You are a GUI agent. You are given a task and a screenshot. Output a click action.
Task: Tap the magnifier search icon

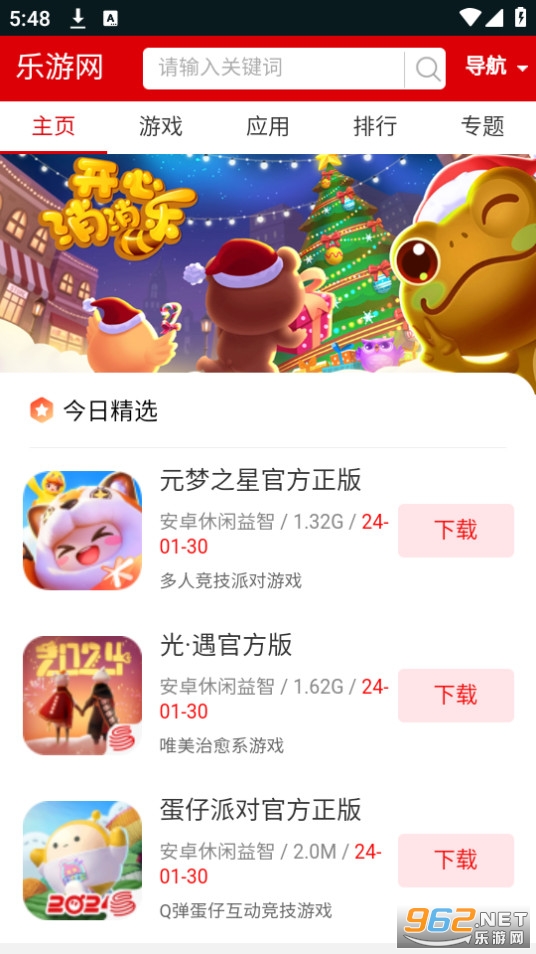(426, 69)
